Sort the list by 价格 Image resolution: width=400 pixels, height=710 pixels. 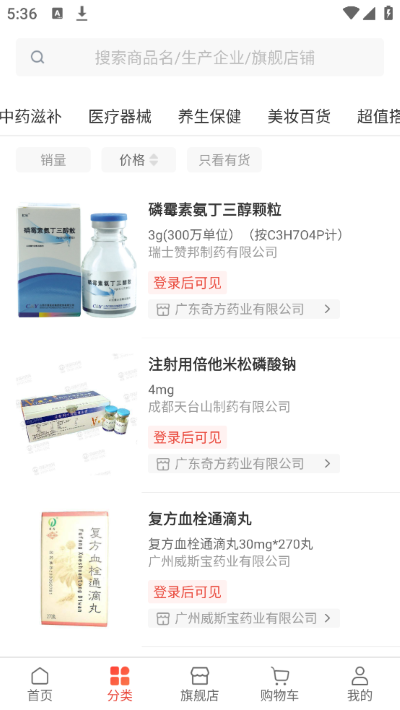pos(139,160)
